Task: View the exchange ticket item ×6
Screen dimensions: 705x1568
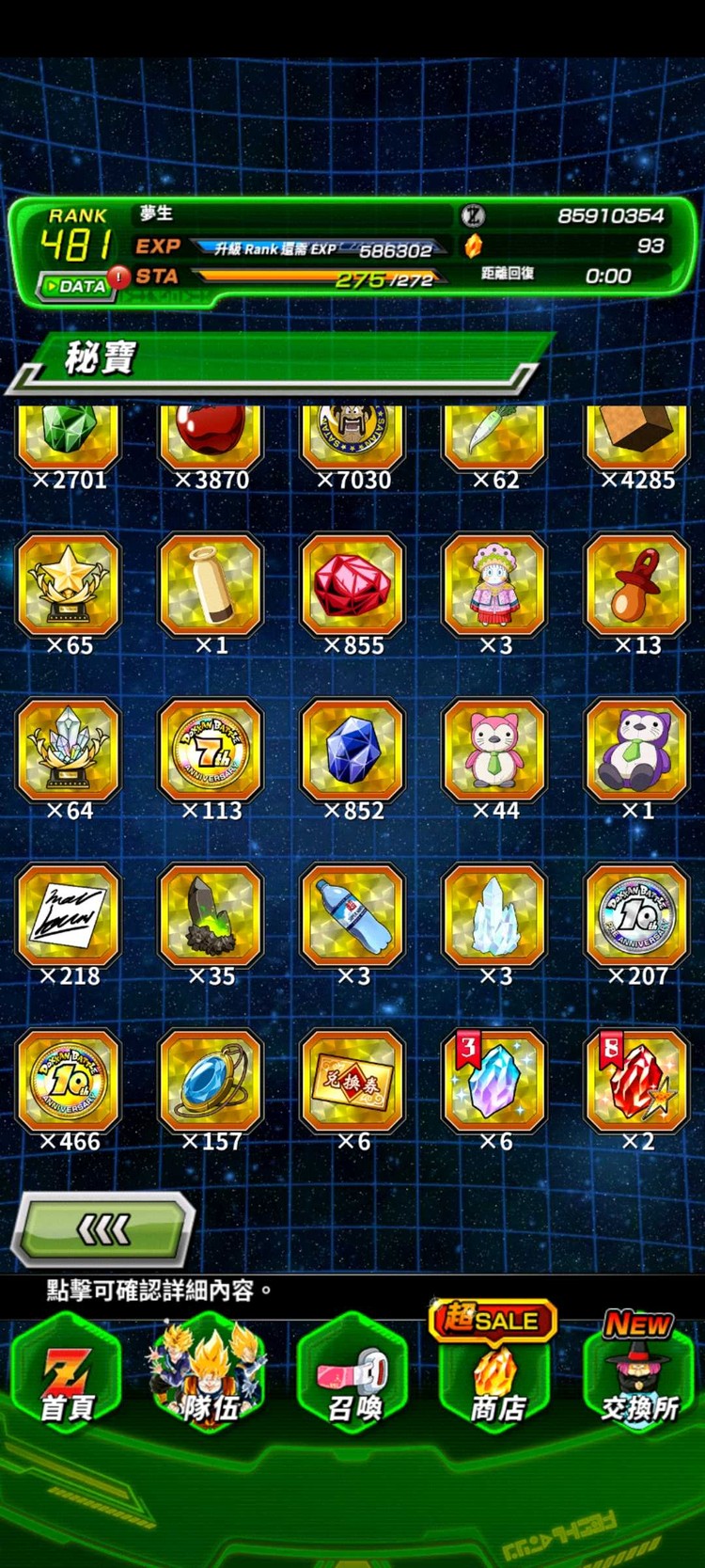Action: tap(352, 1082)
